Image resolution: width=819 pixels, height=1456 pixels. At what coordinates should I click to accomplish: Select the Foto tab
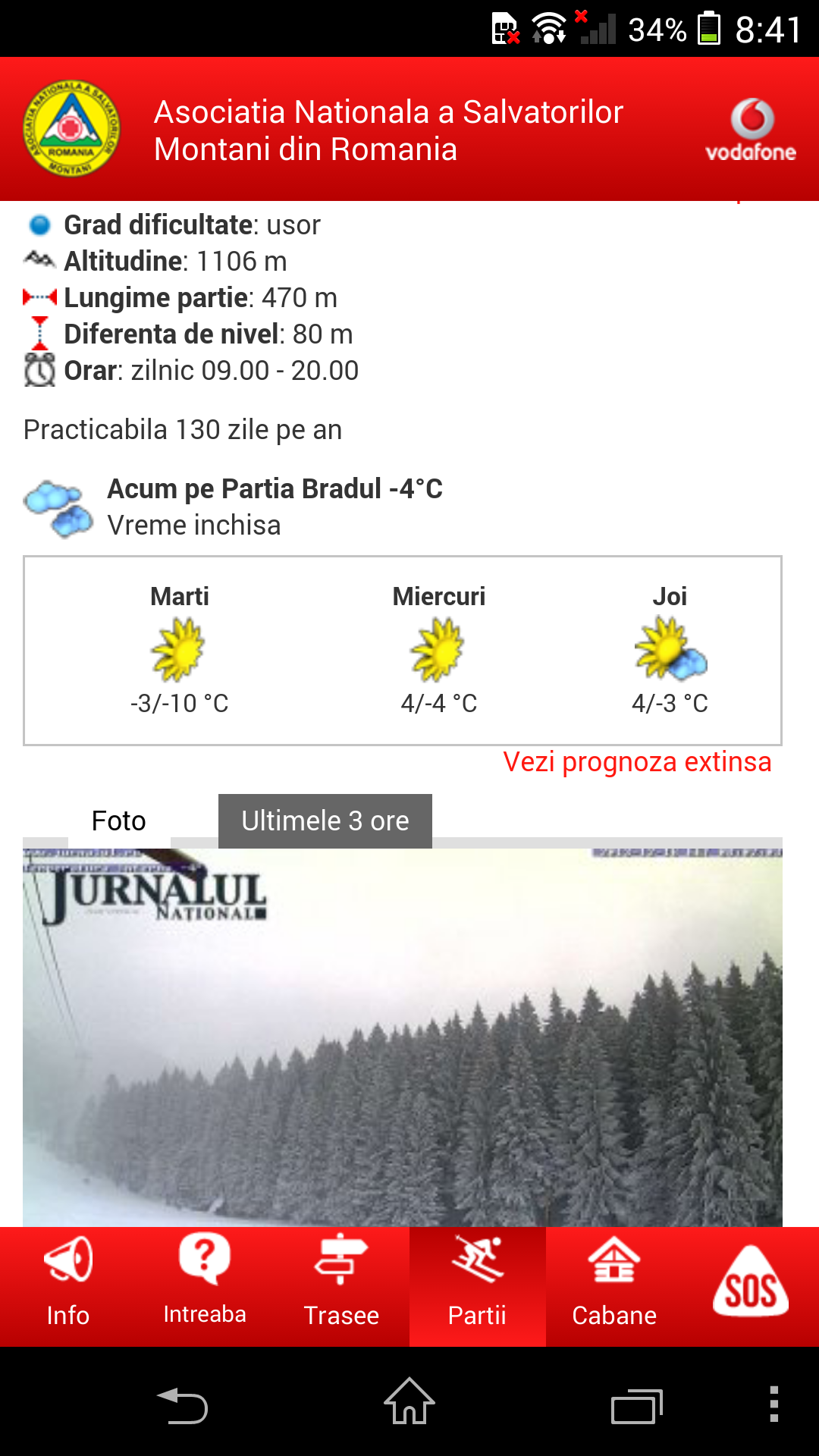pos(119,821)
